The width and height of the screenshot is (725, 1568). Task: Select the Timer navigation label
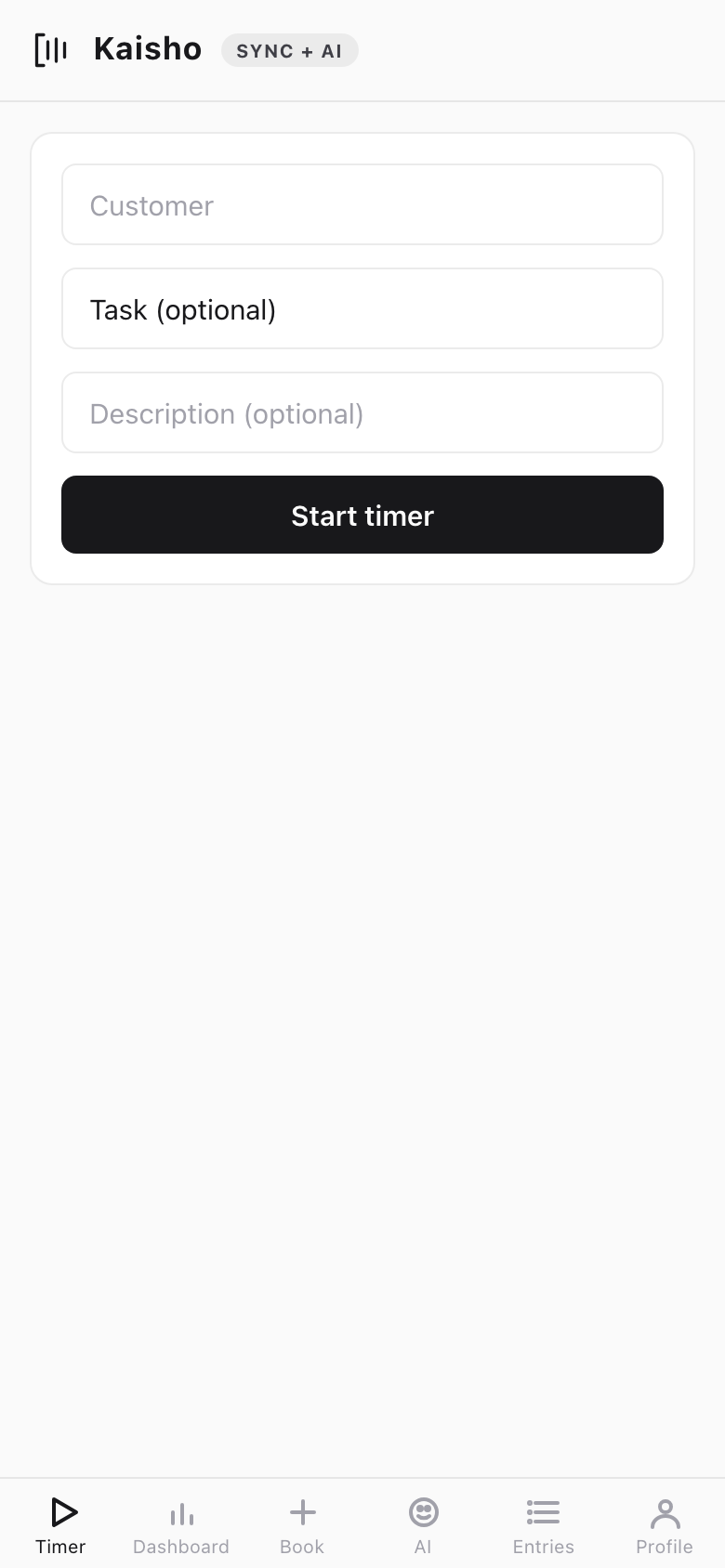click(x=60, y=1546)
